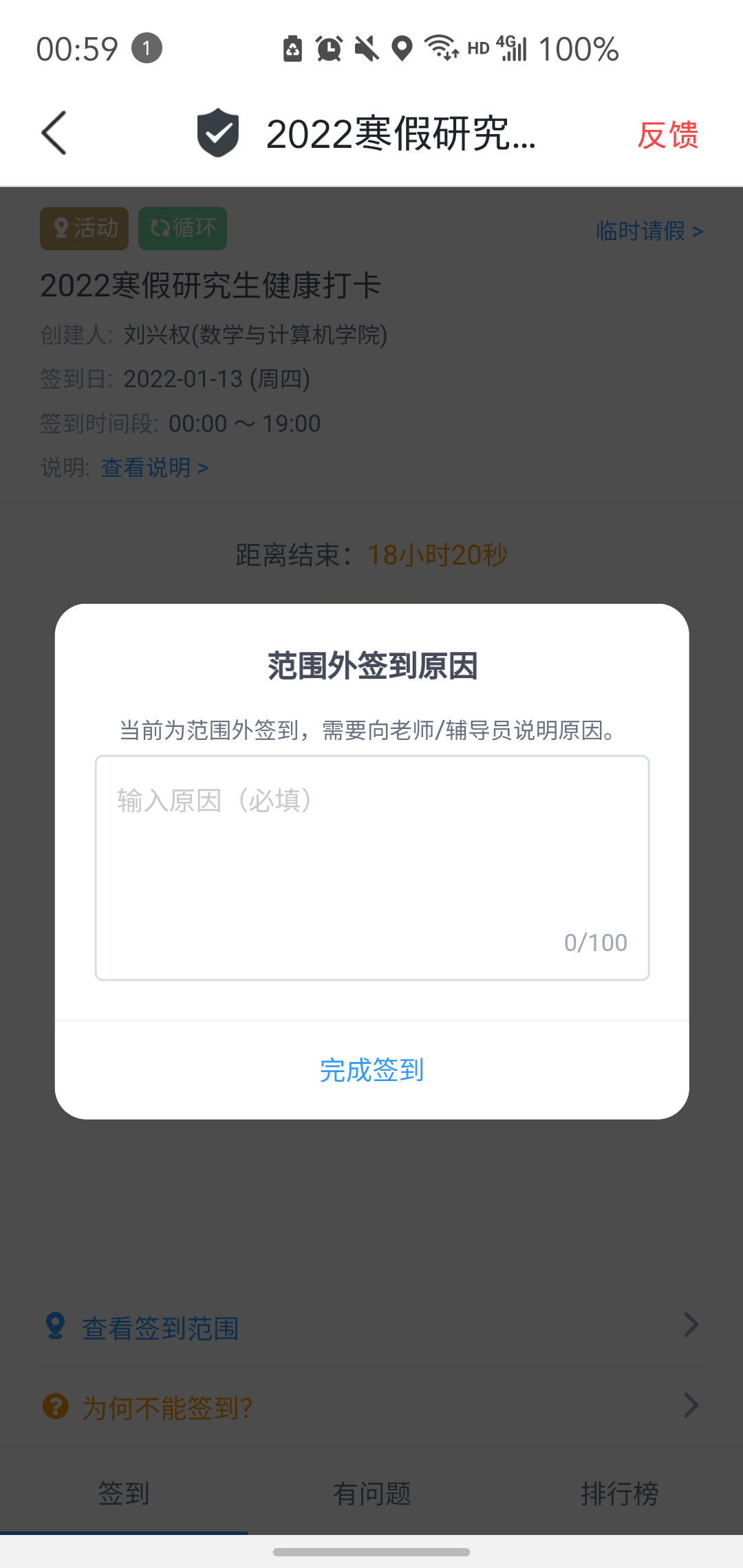
Task: Tap the muted sound icon in status bar
Action: click(x=366, y=48)
